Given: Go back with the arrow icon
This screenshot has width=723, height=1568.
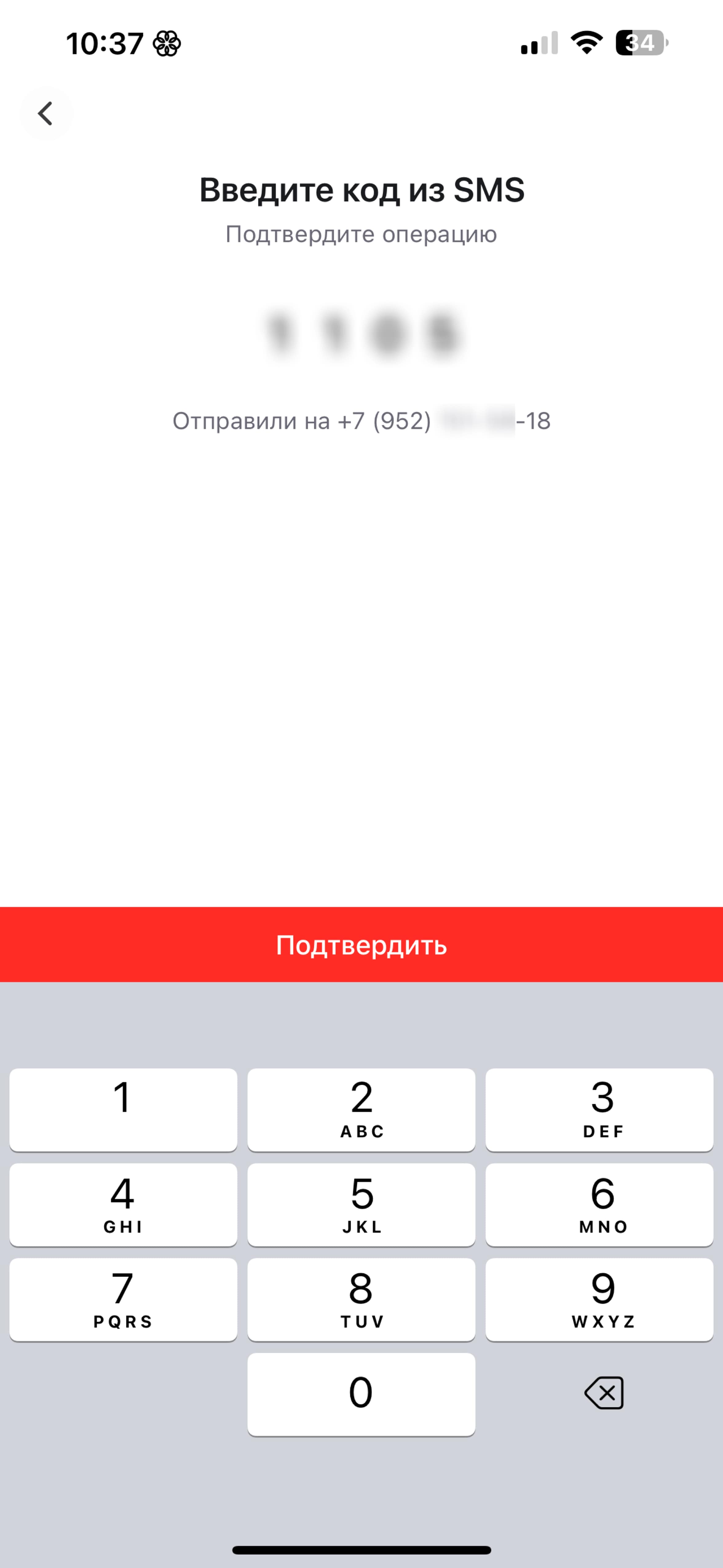Looking at the screenshot, I should pos(45,113).
